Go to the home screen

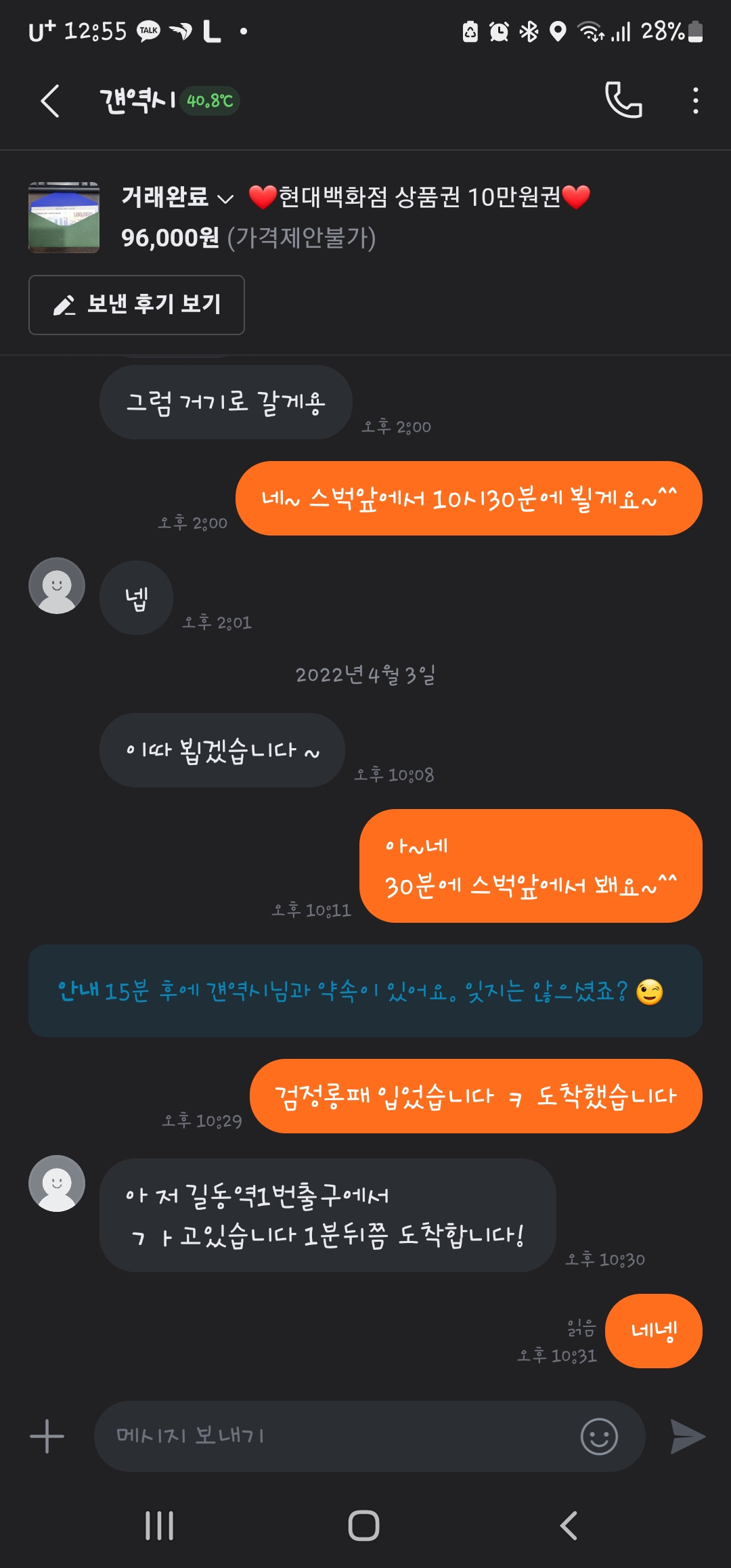coord(364,1525)
